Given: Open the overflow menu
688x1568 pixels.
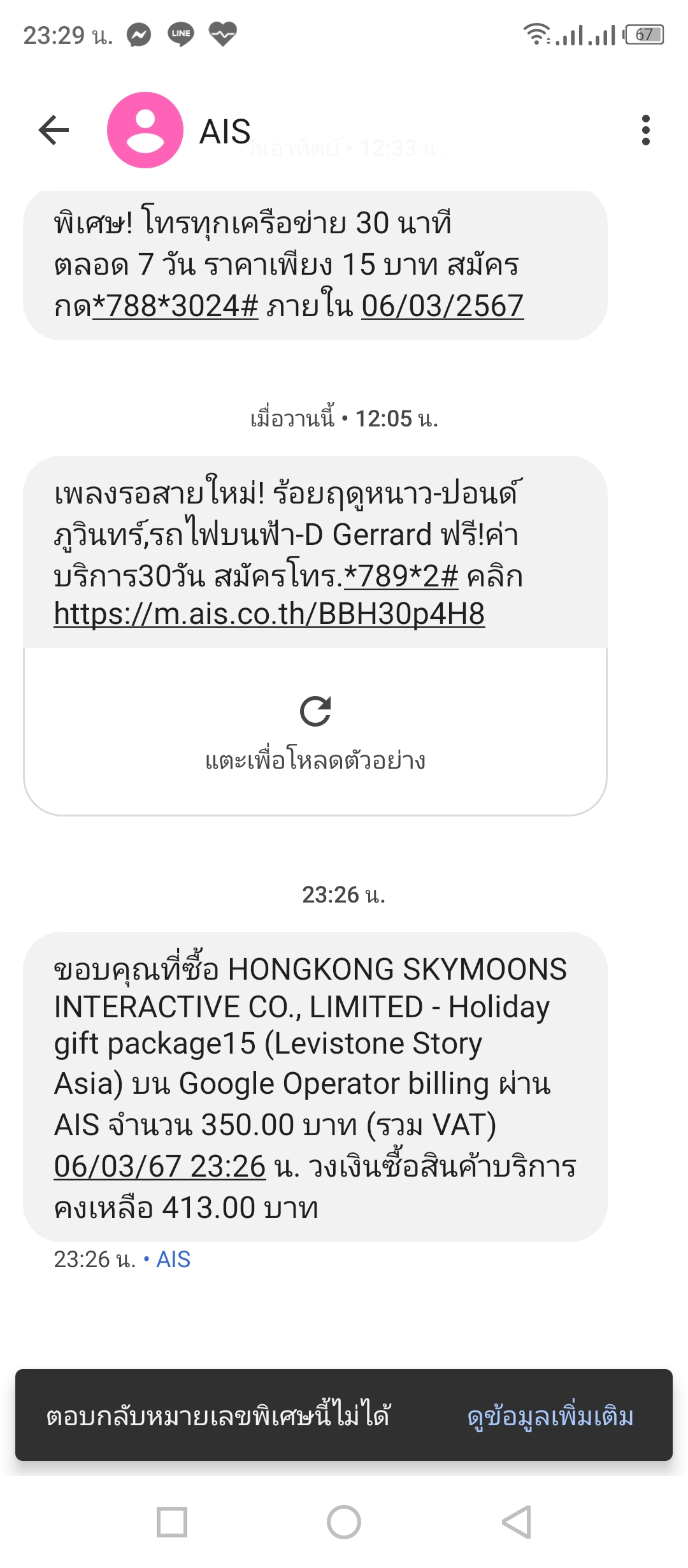Looking at the screenshot, I should 645,130.
